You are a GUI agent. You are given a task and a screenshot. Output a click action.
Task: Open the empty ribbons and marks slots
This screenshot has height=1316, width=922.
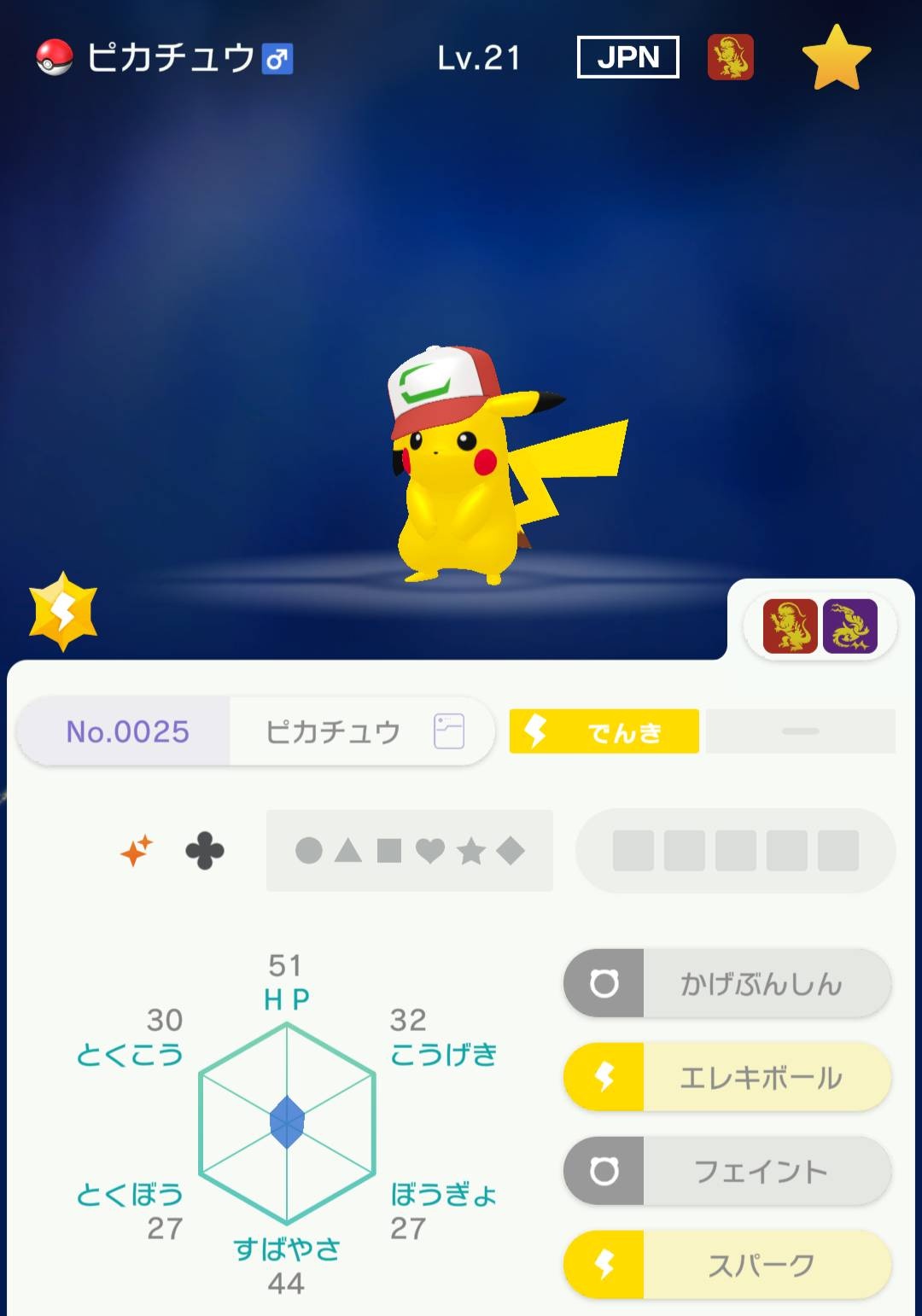pyautogui.click(x=736, y=851)
